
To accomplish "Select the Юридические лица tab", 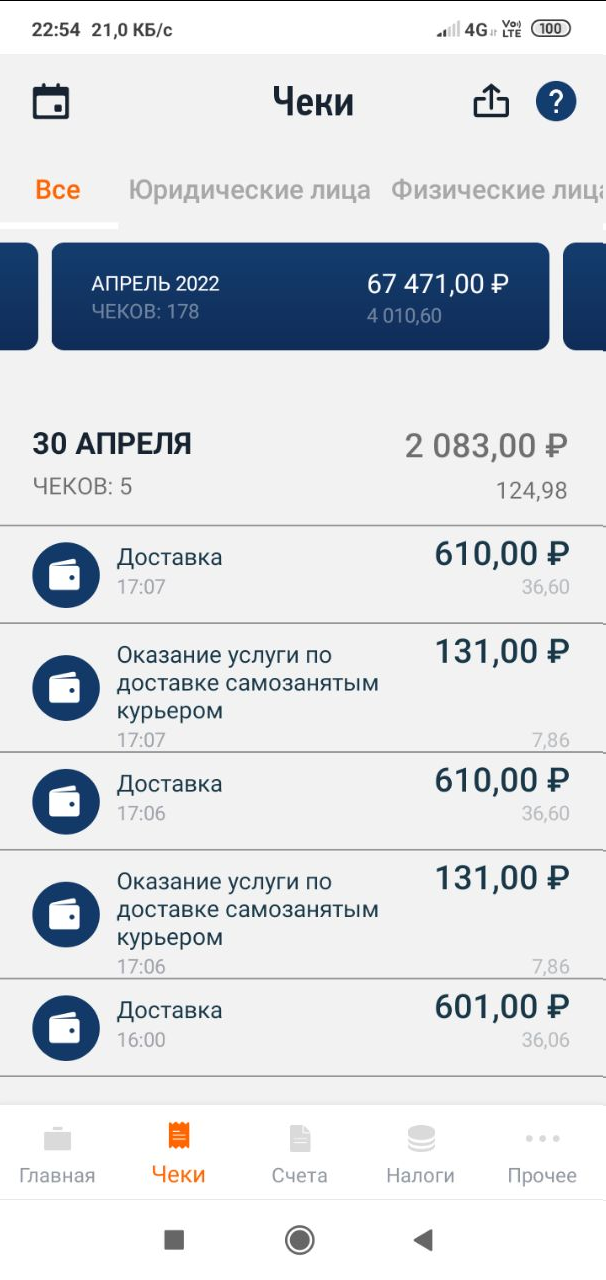I will (x=249, y=190).
